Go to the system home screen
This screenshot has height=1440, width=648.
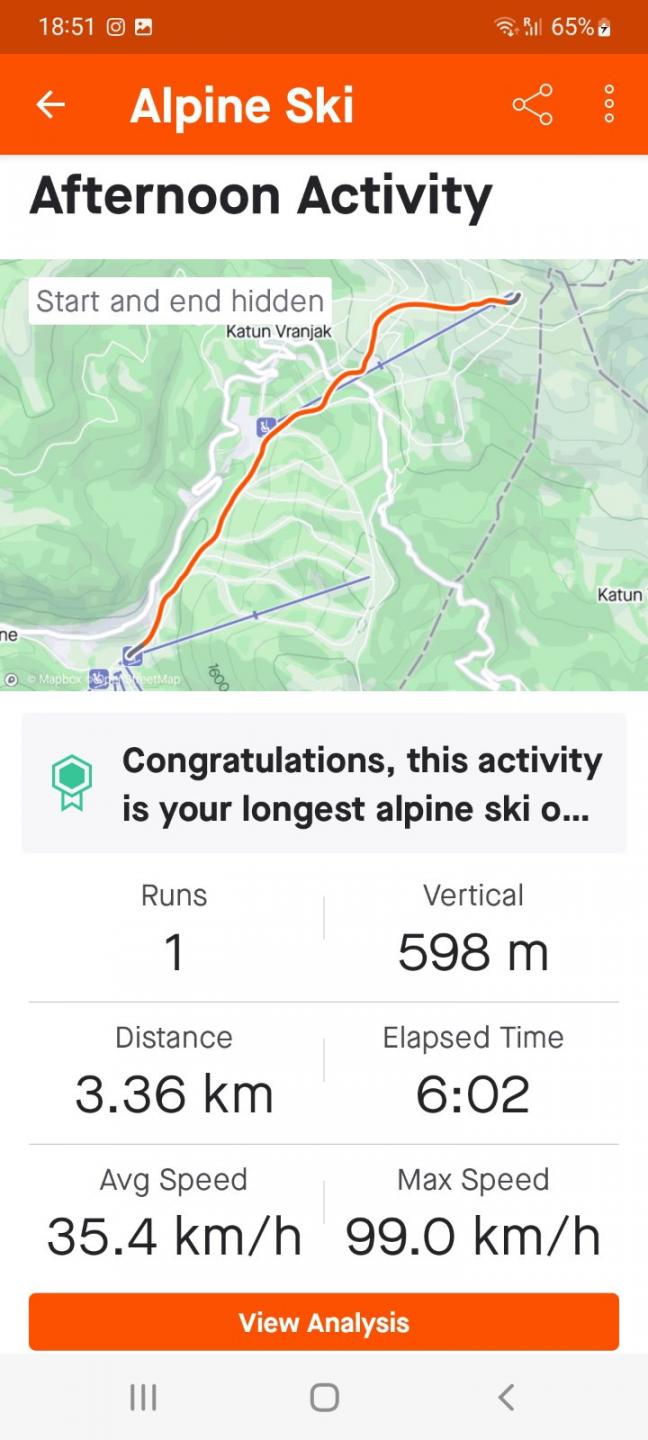click(324, 1397)
